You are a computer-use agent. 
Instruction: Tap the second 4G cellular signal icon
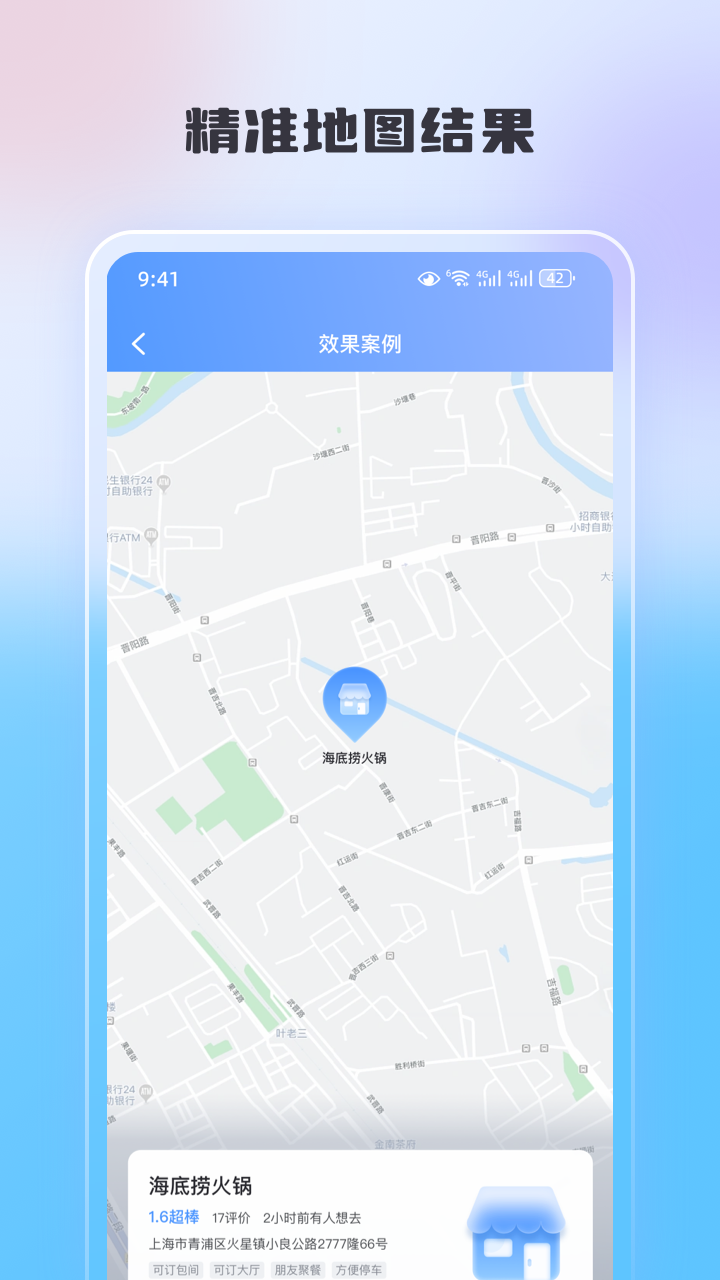click(x=521, y=279)
